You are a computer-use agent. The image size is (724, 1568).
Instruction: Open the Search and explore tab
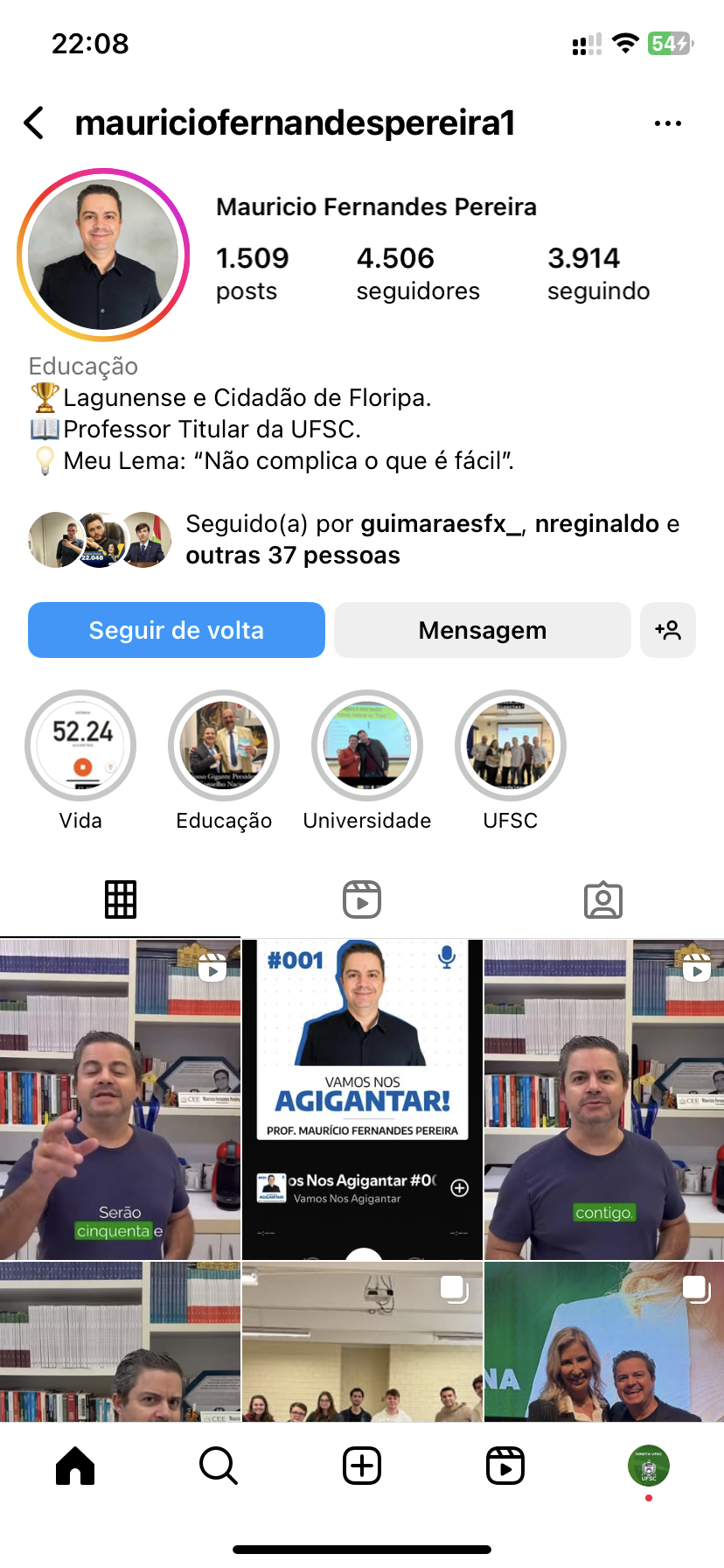[219, 1466]
